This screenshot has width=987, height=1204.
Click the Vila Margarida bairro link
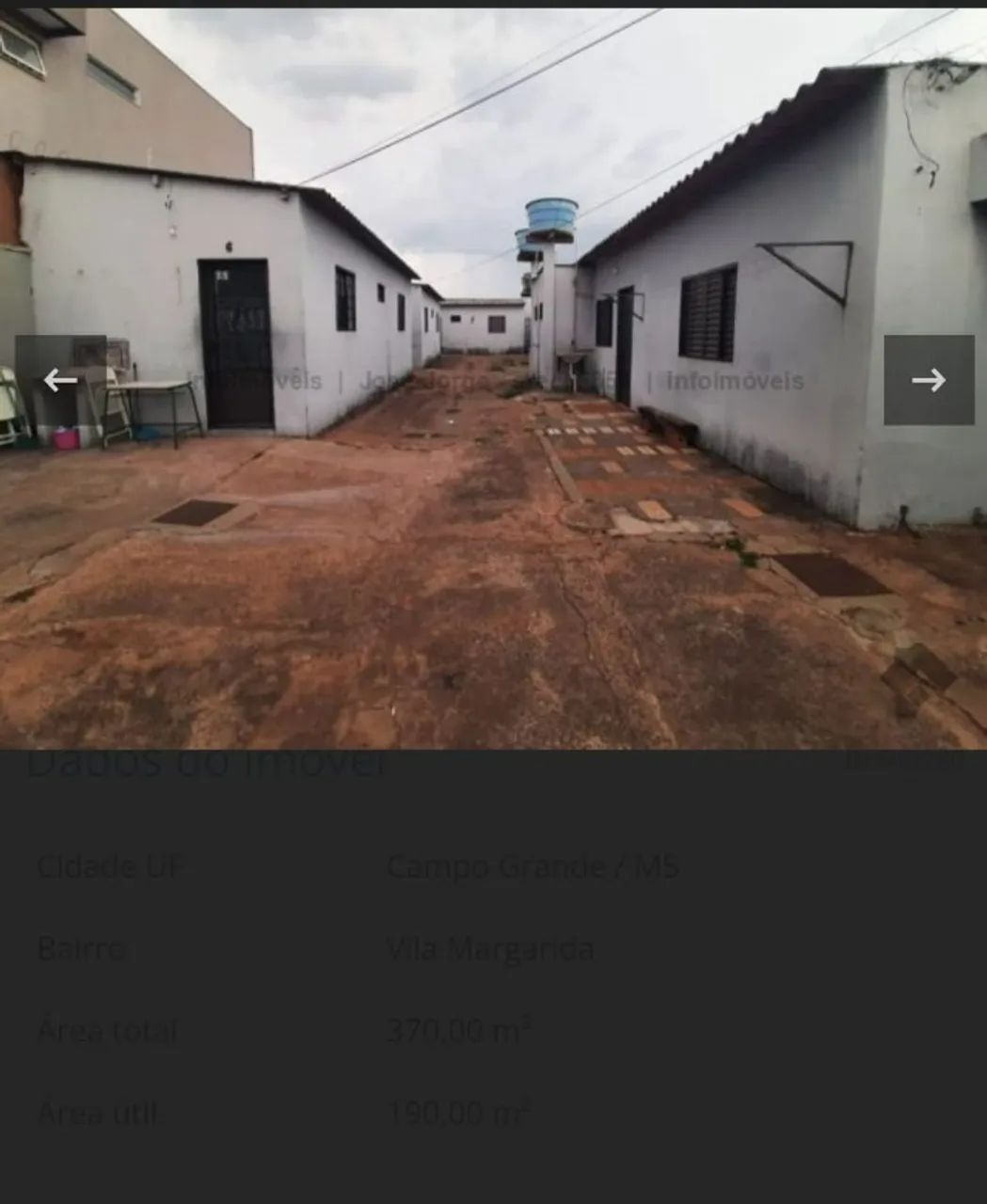tap(491, 949)
